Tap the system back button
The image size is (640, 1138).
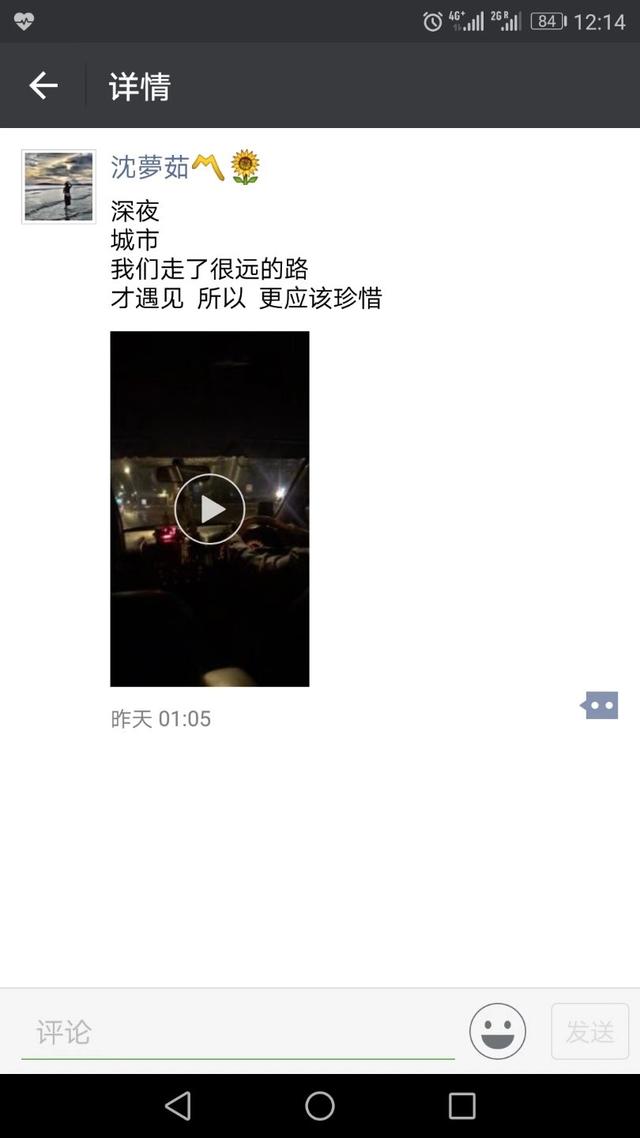[178, 1105]
